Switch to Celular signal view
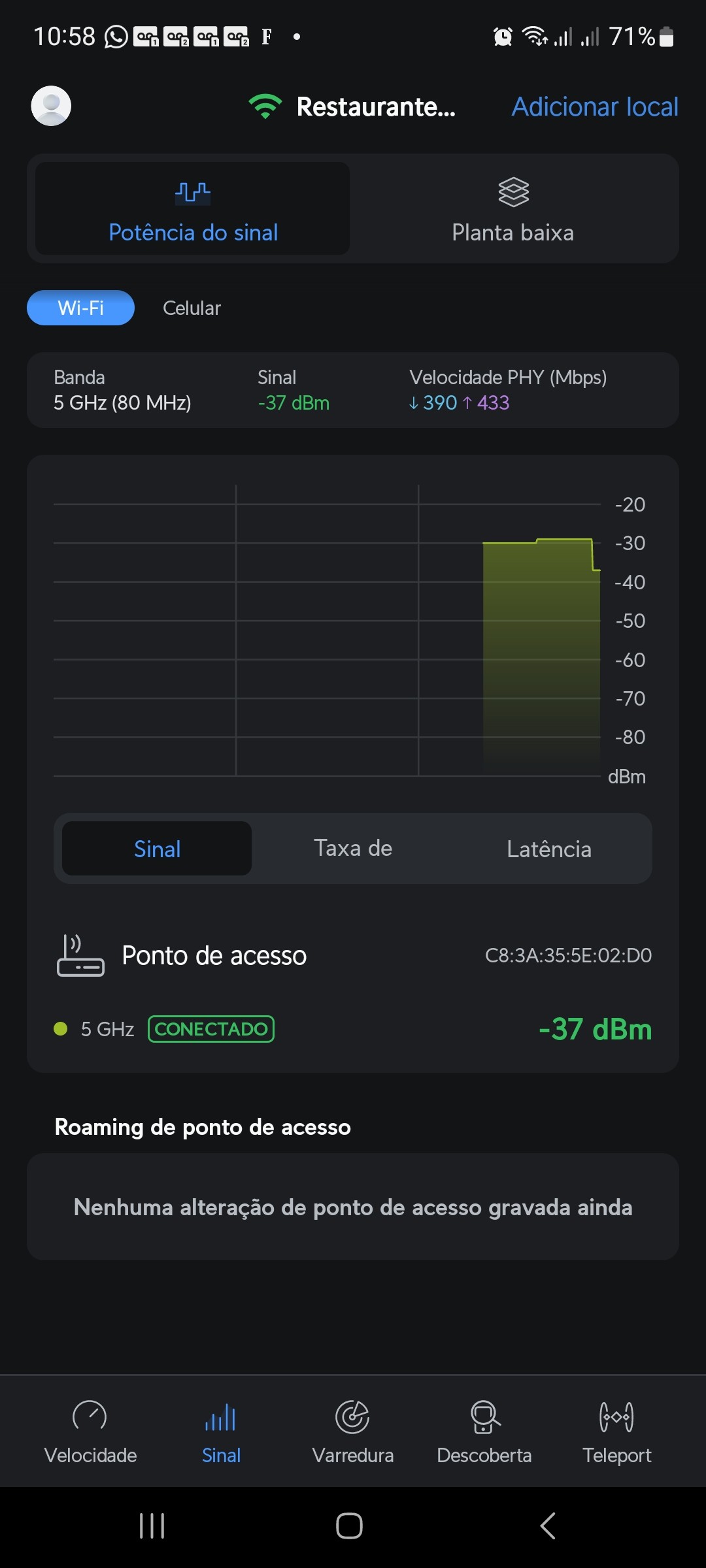Viewport: 706px width, 1568px height. pyautogui.click(x=192, y=308)
